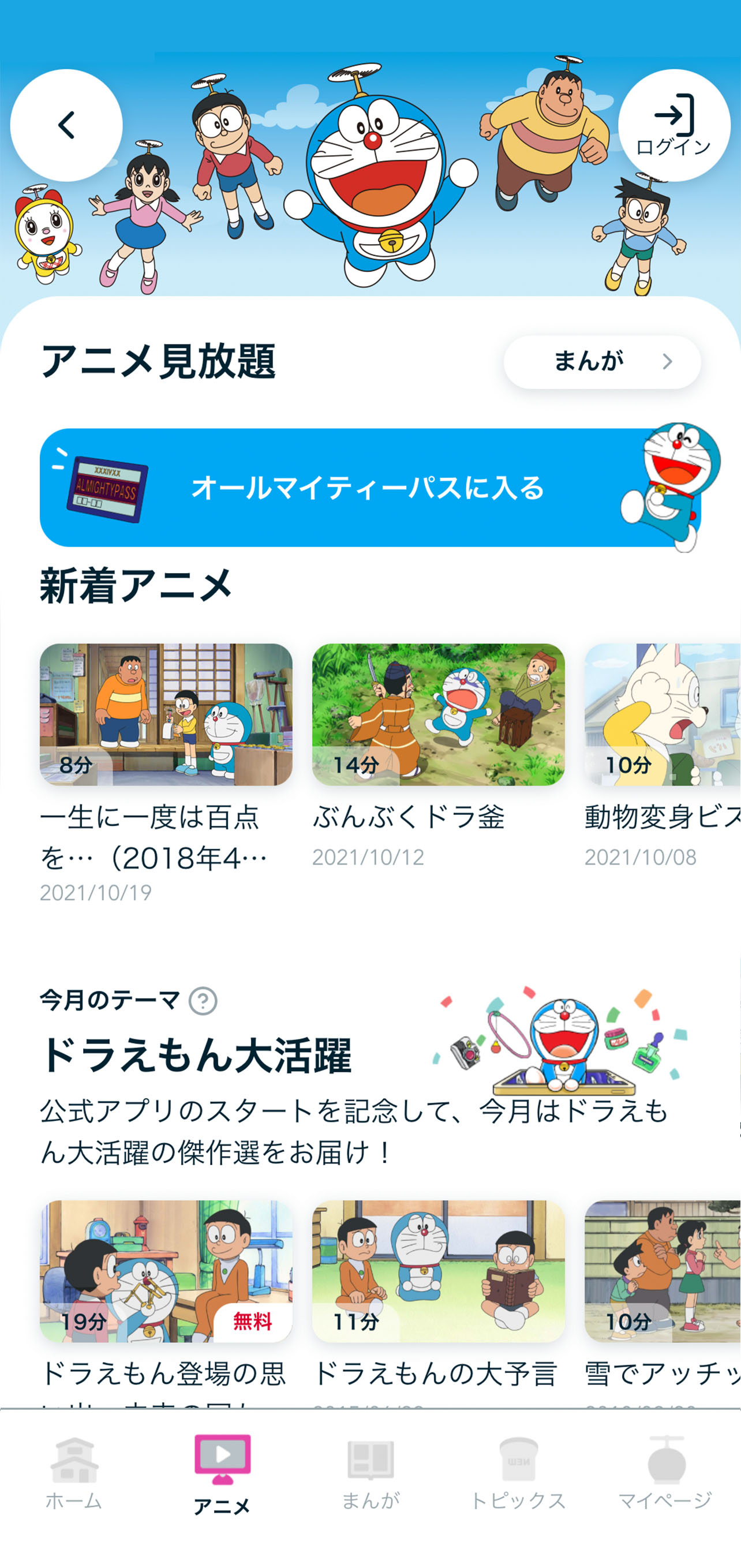Tap the ログイン login button
This screenshot has height=1568, width=741.
[673, 125]
